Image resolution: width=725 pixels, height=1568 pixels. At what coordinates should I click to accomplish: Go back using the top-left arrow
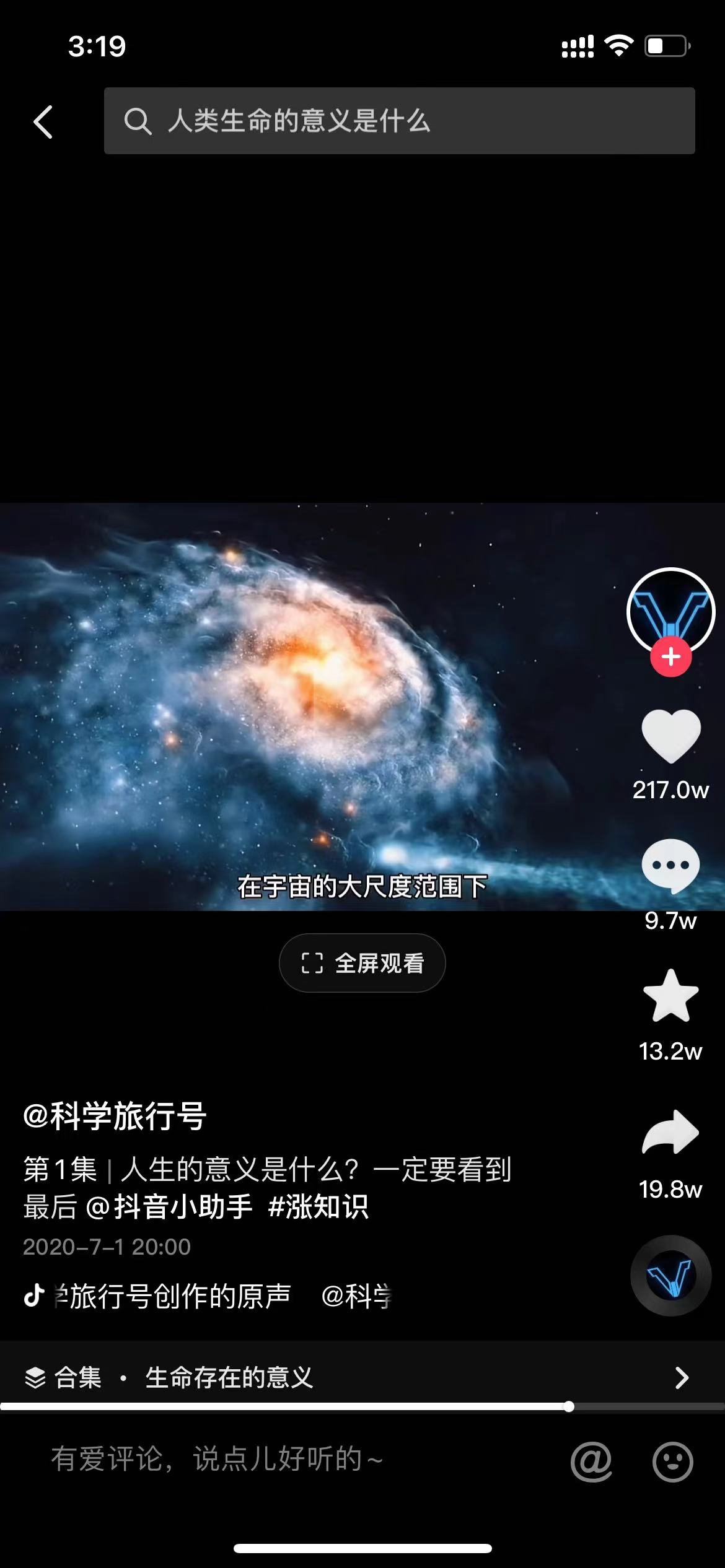pyautogui.click(x=43, y=121)
